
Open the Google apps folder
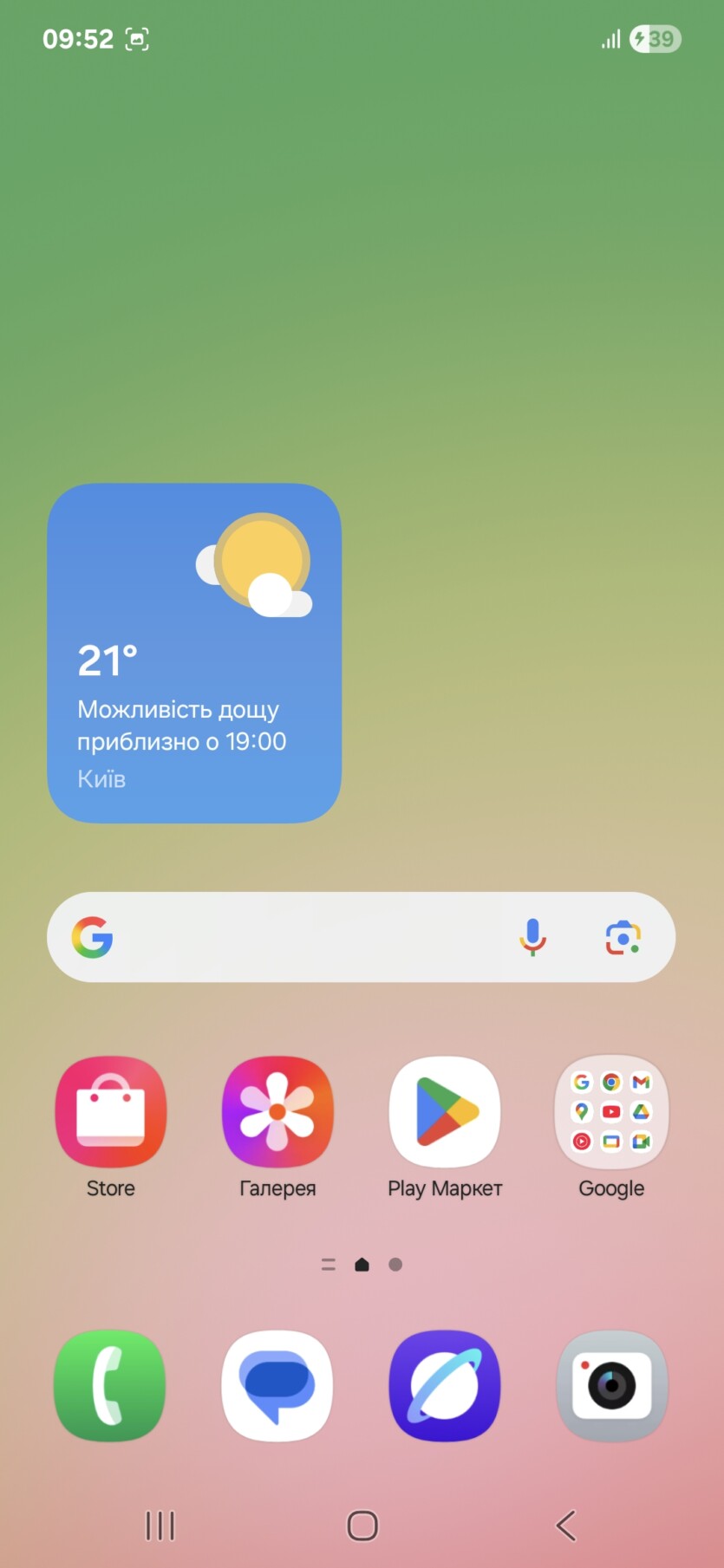(611, 1112)
